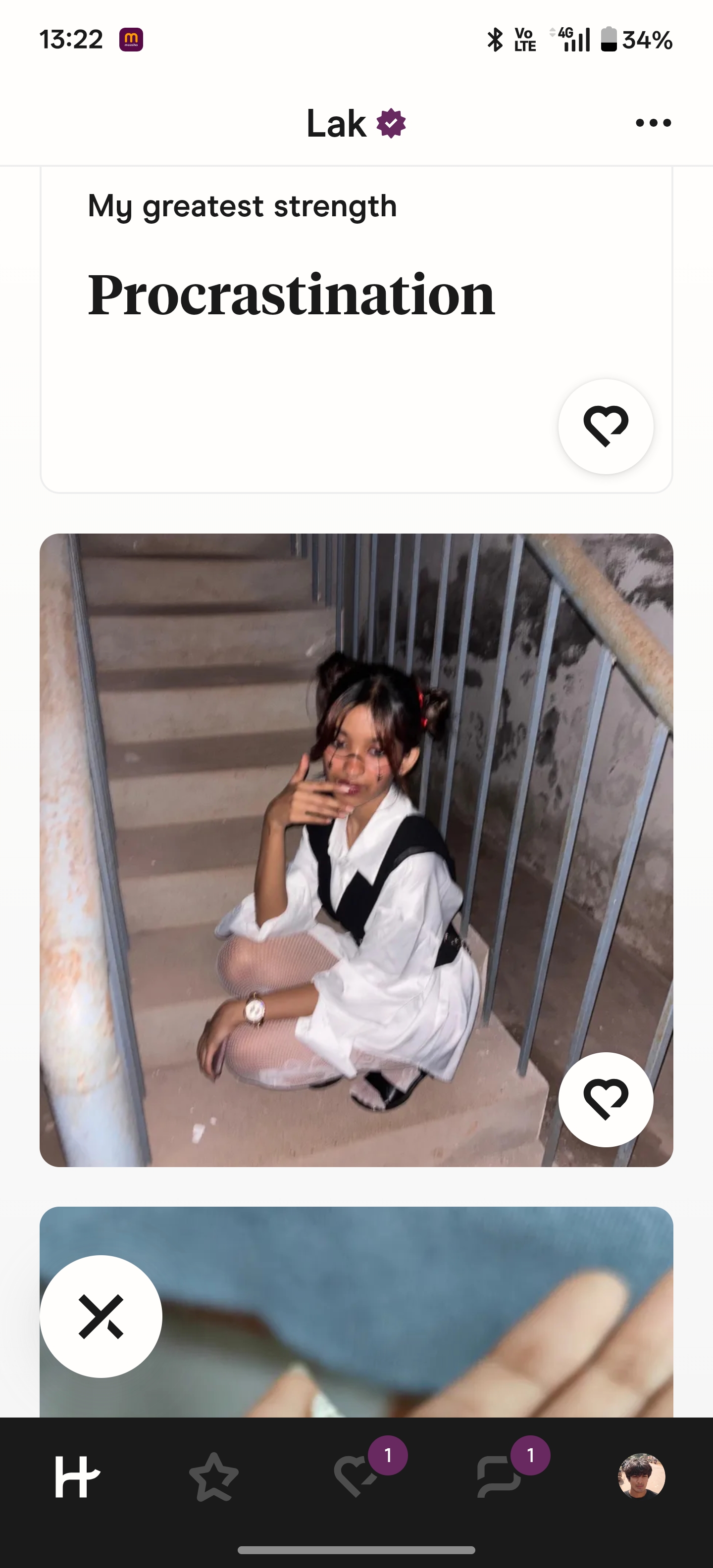Go to the Likes You tab
713x1568 pixels.
356,1477
